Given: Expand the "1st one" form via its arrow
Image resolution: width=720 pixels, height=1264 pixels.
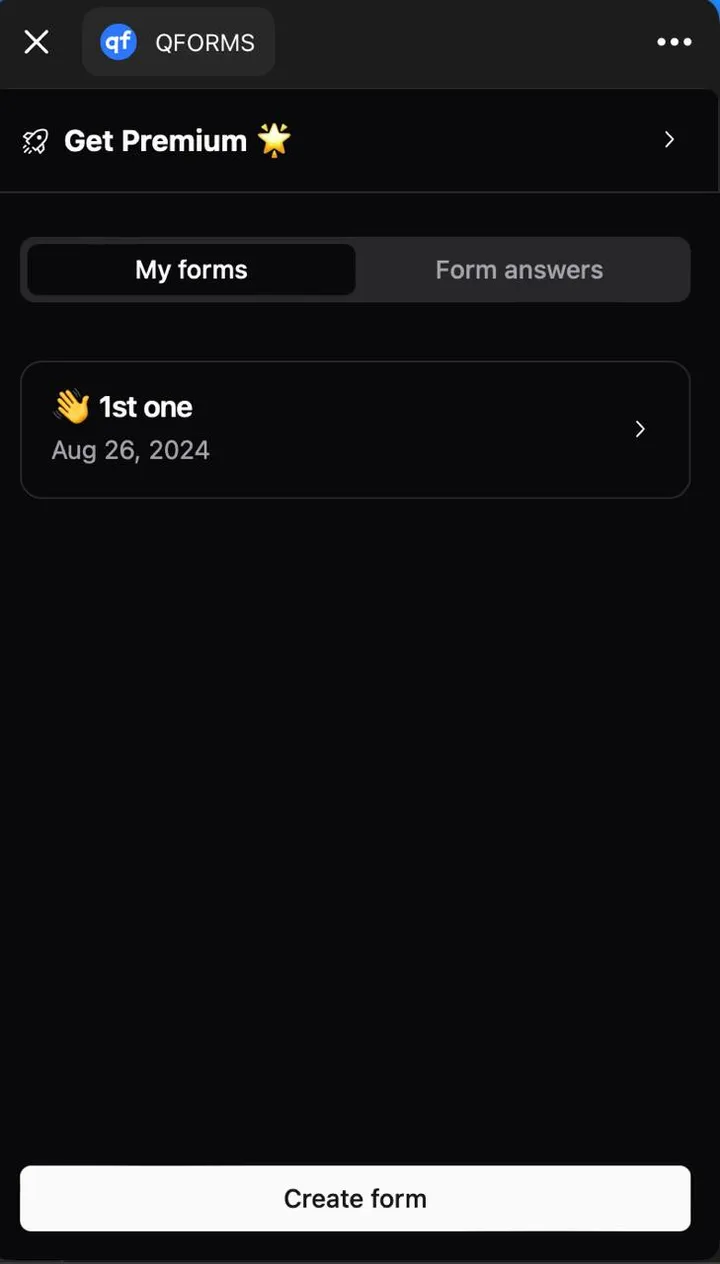Looking at the screenshot, I should (639, 428).
